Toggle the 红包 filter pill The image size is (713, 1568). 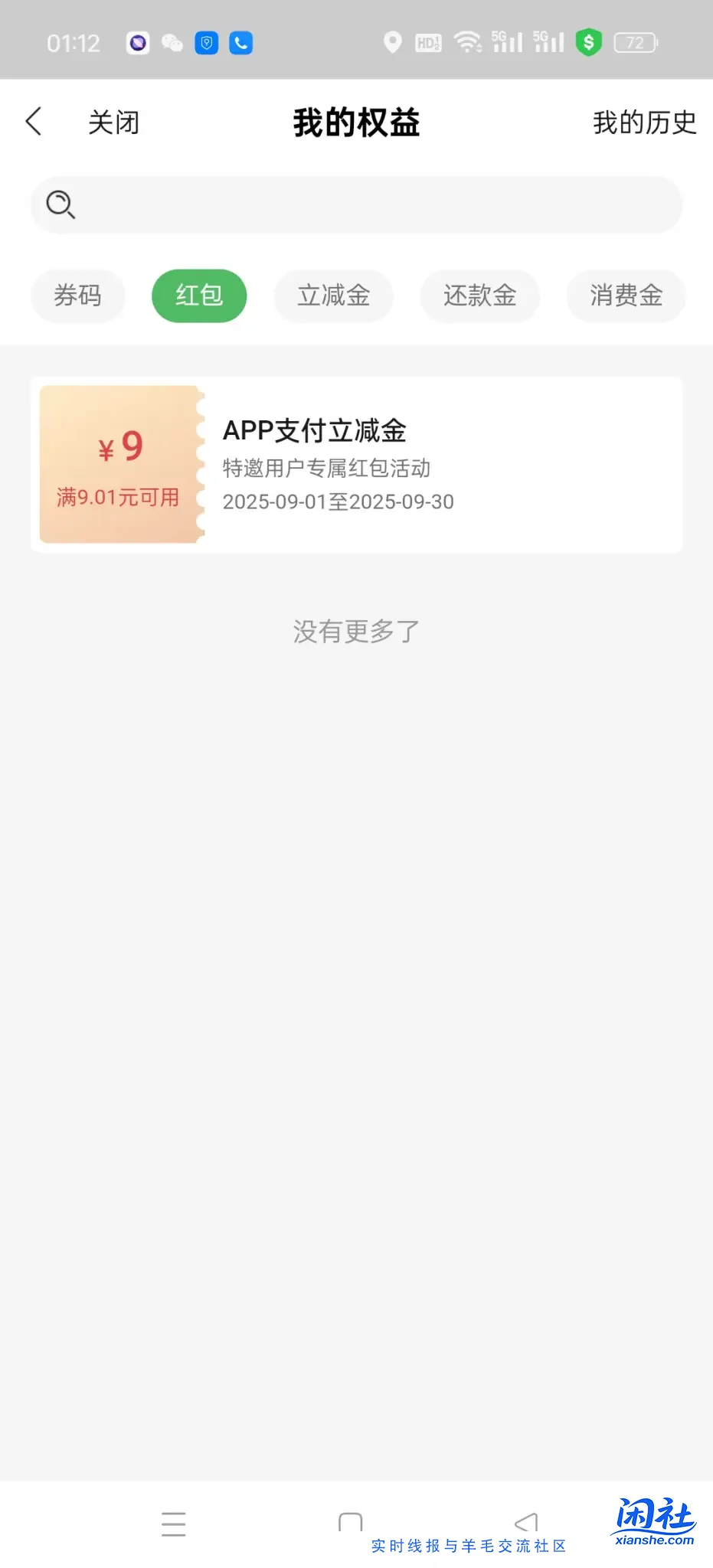tap(198, 296)
